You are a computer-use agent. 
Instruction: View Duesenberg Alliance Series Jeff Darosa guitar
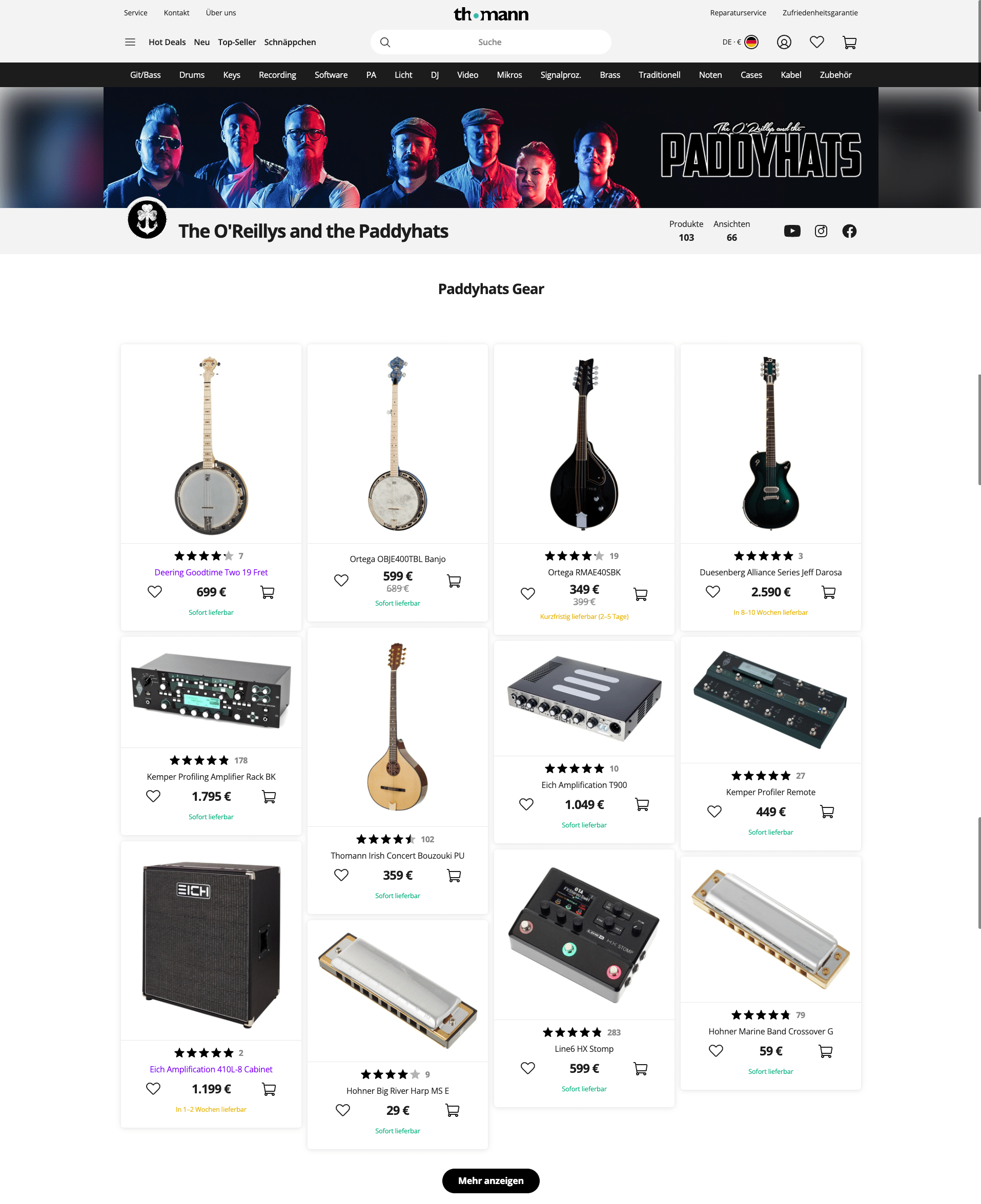tap(770, 572)
